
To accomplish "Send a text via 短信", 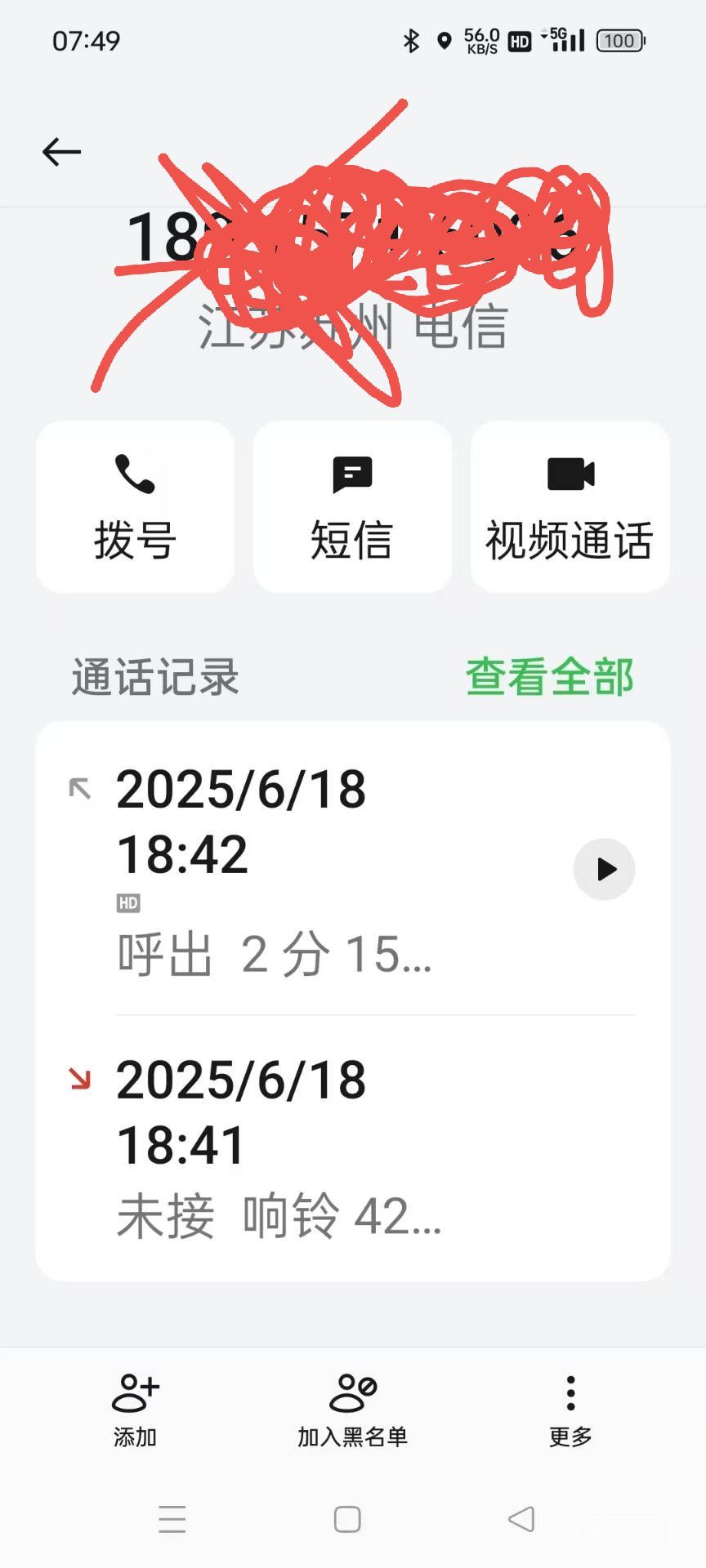I will tap(352, 506).
